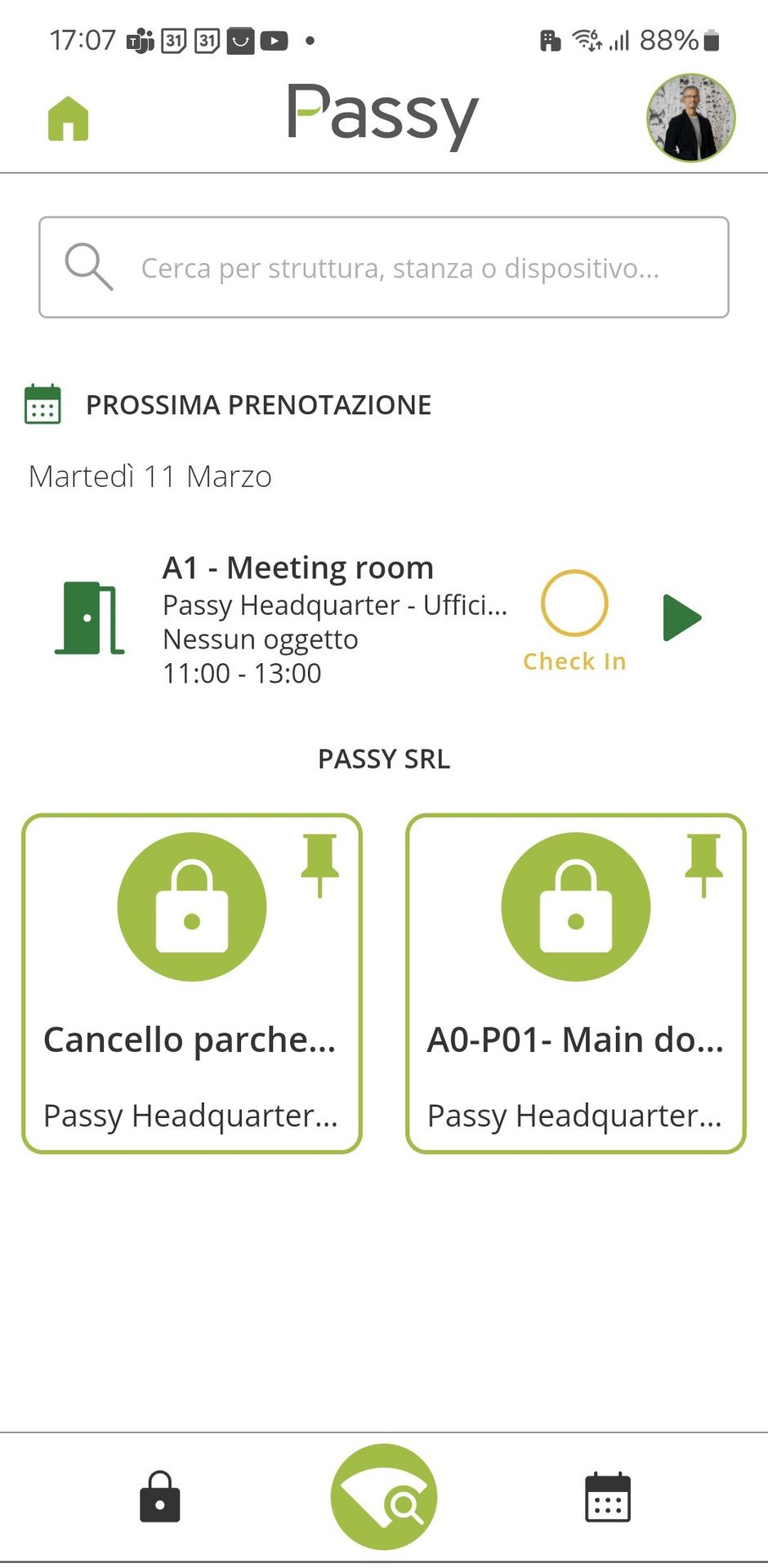Image resolution: width=768 pixels, height=1568 pixels.
Task: Open the user profile picture
Action: (x=690, y=118)
